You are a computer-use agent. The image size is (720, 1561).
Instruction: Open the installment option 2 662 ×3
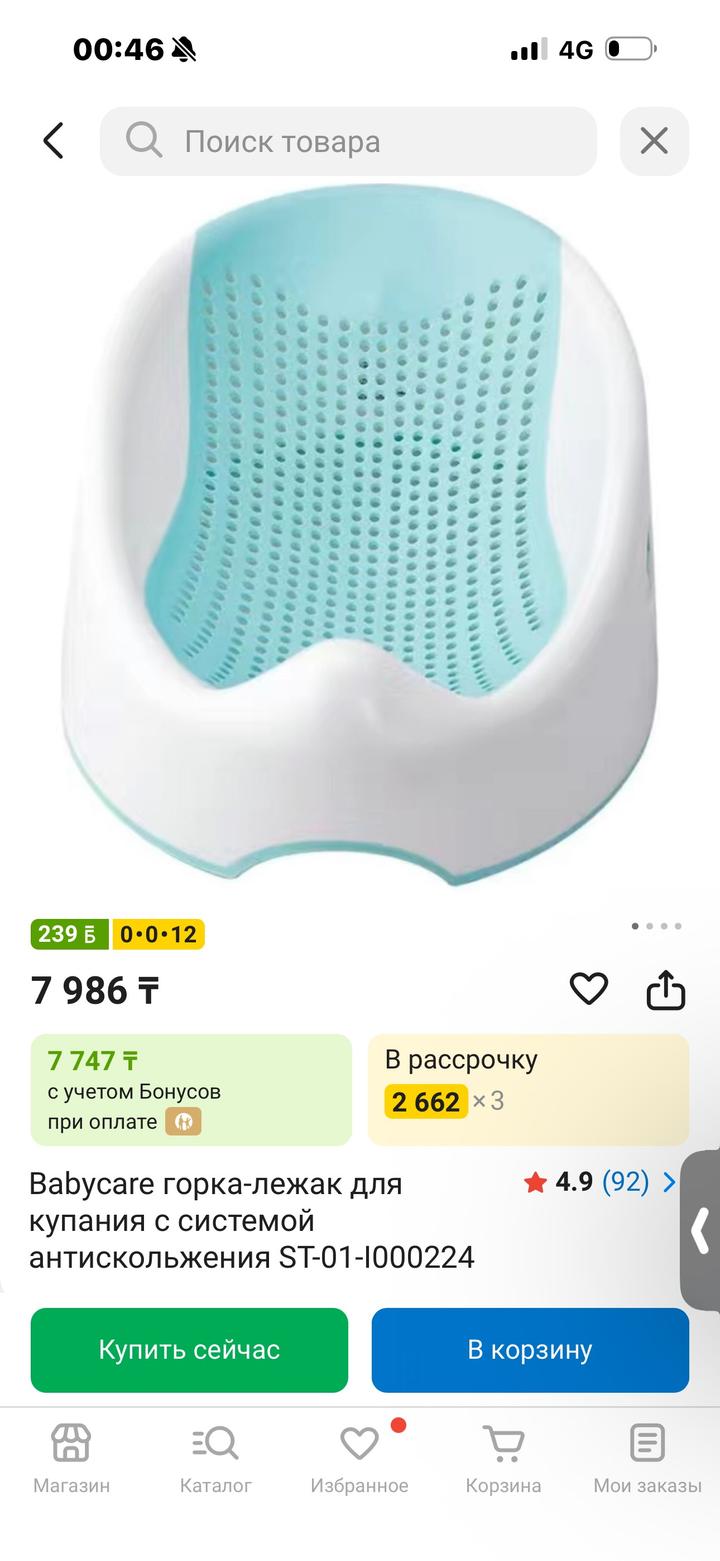(x=528, y=1090)
